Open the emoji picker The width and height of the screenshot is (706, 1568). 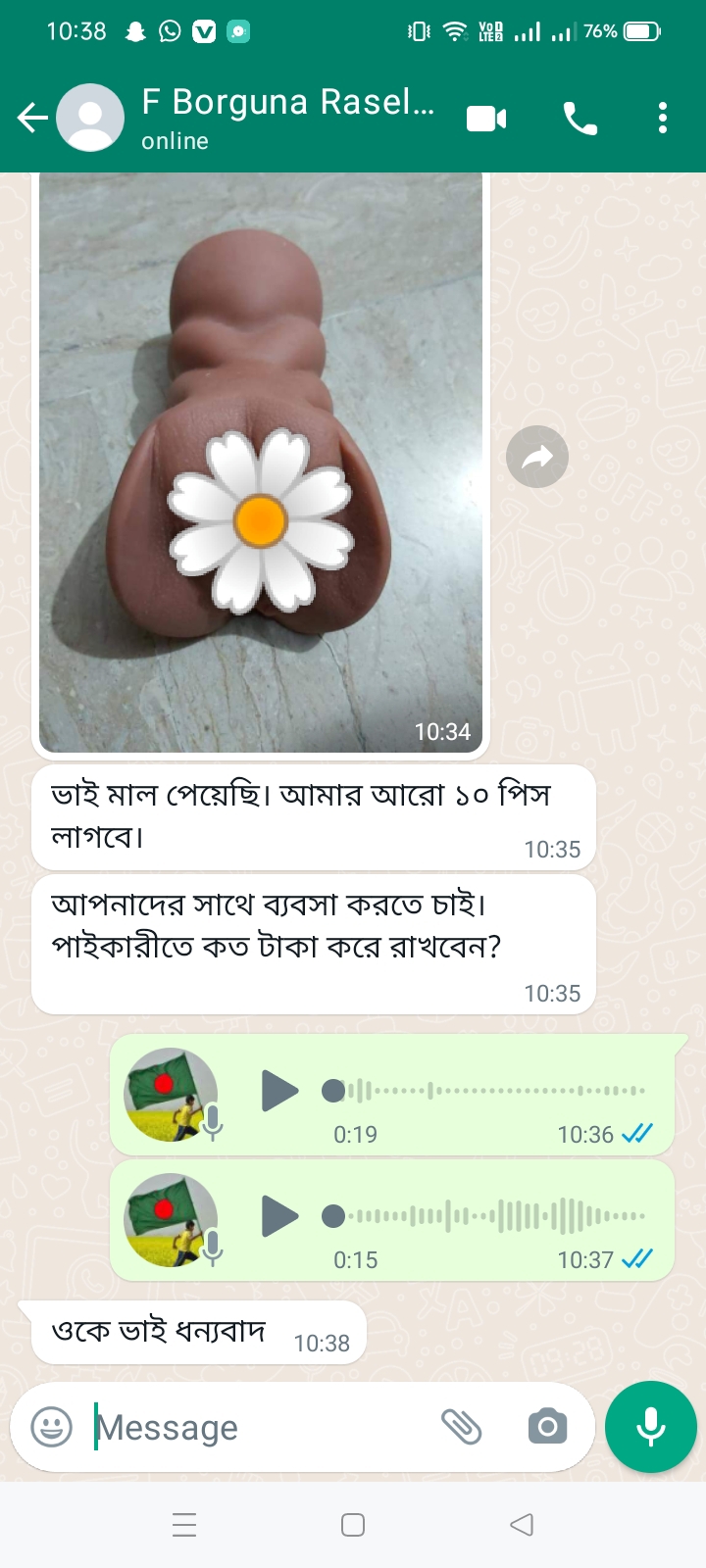click(51, 1427)
